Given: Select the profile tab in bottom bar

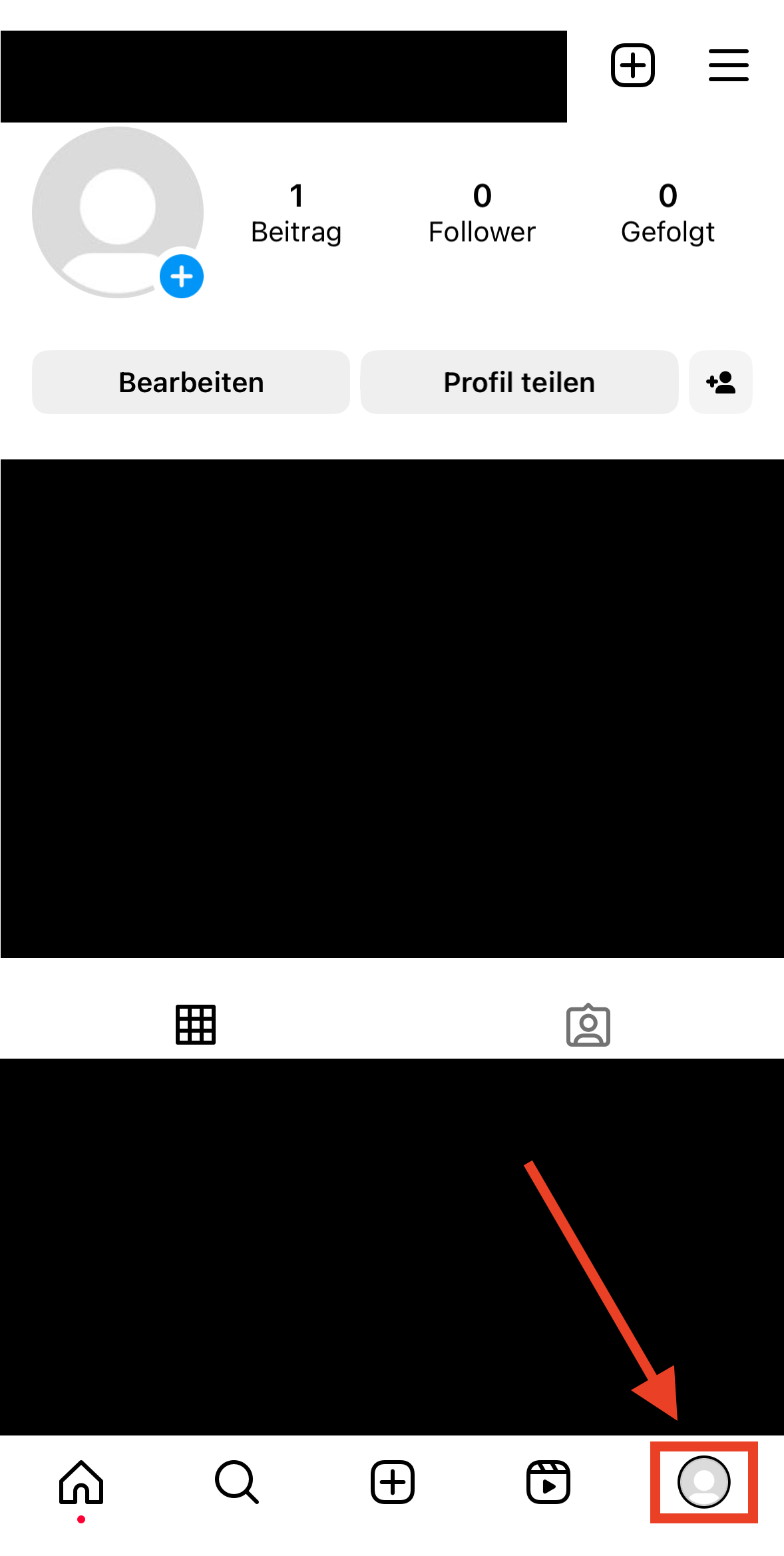Looking at the screenshot, I should click(704, 1482).
